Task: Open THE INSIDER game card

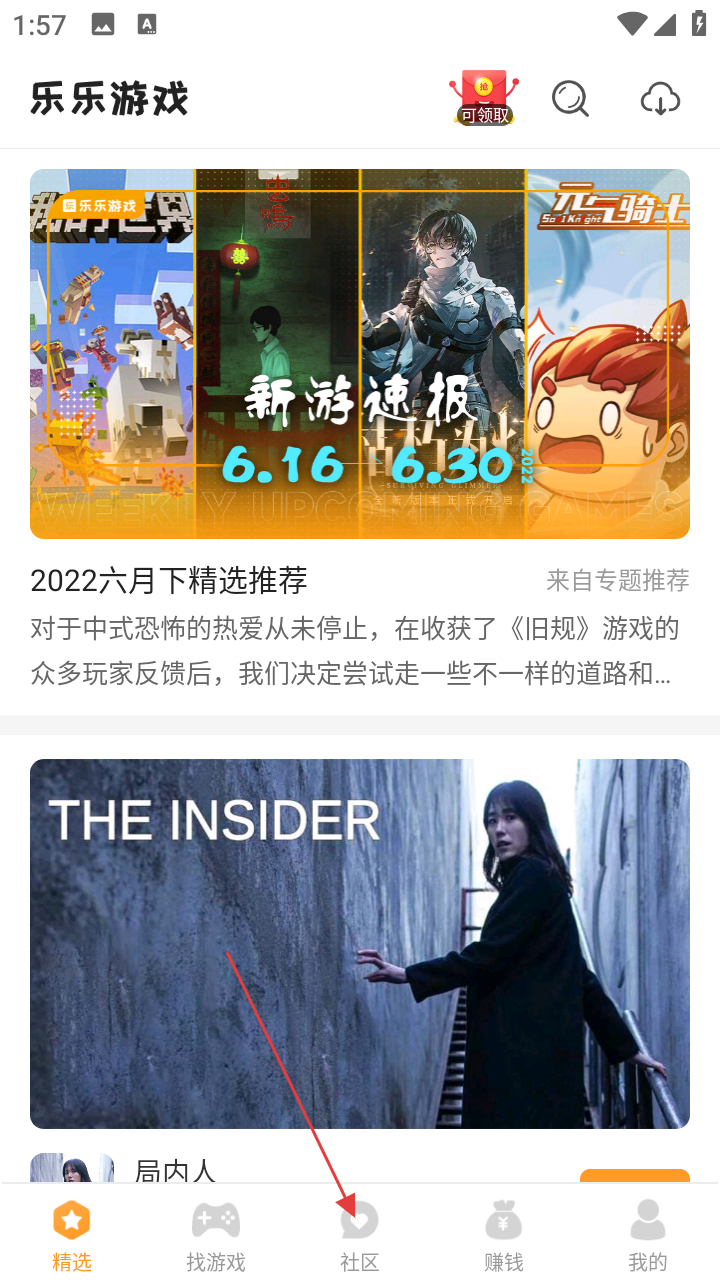Action: click(x=360, y=943)
